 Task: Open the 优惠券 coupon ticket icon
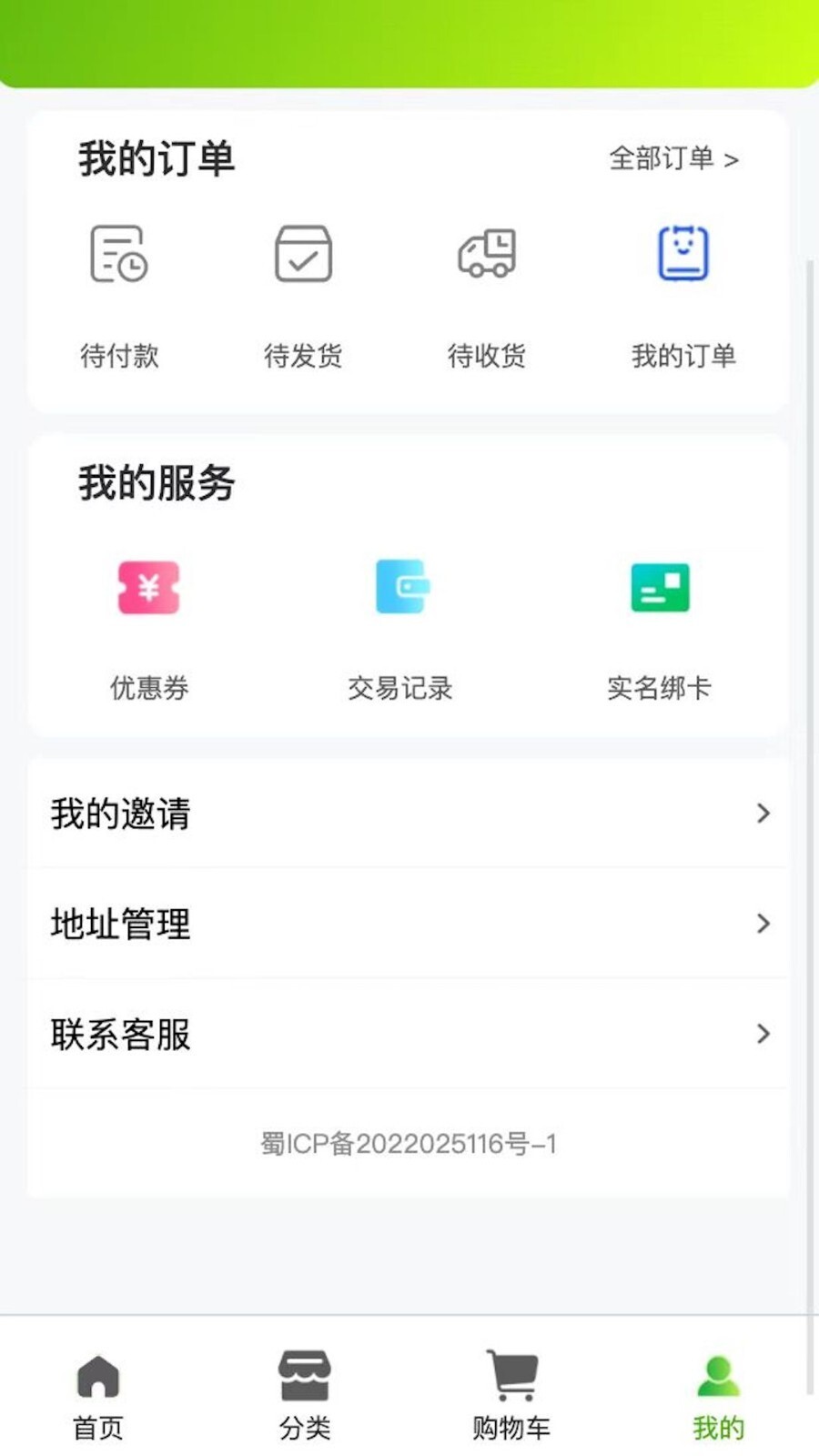point(148,587)
